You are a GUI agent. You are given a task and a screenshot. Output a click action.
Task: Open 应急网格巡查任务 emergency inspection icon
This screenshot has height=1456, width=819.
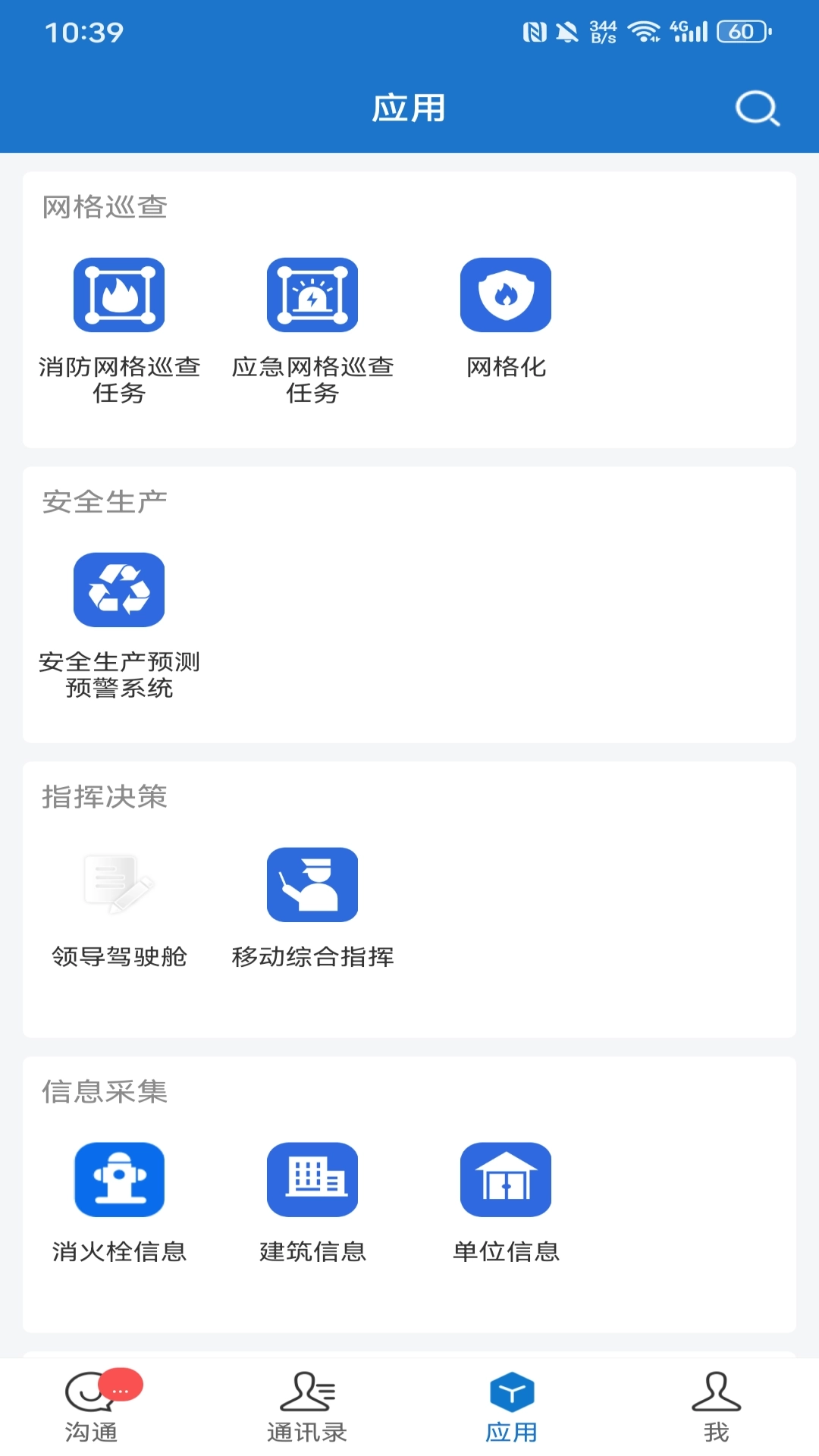tap(312, 296)
